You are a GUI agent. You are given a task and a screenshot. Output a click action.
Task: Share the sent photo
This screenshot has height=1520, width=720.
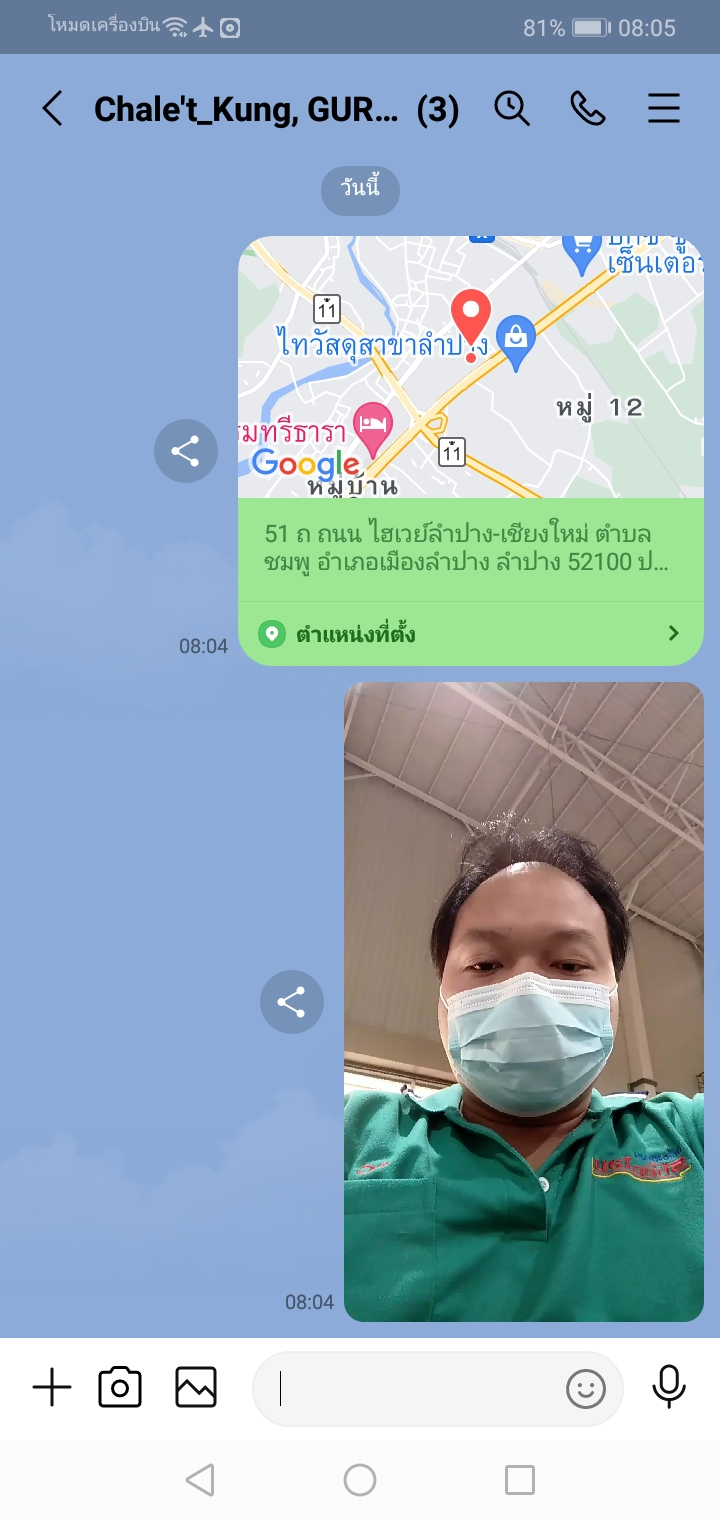point(291,1002)
